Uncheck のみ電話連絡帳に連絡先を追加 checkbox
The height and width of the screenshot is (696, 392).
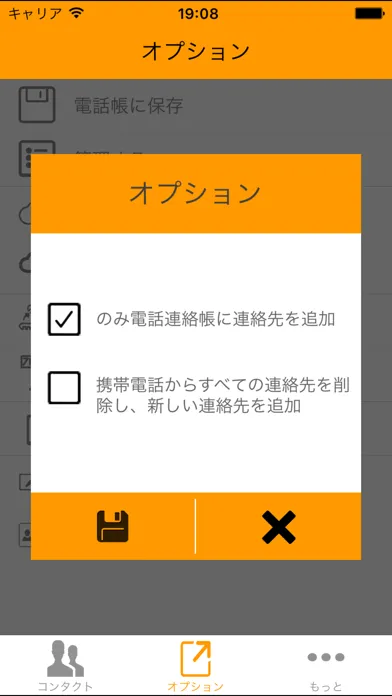click(x=64, y=319)
